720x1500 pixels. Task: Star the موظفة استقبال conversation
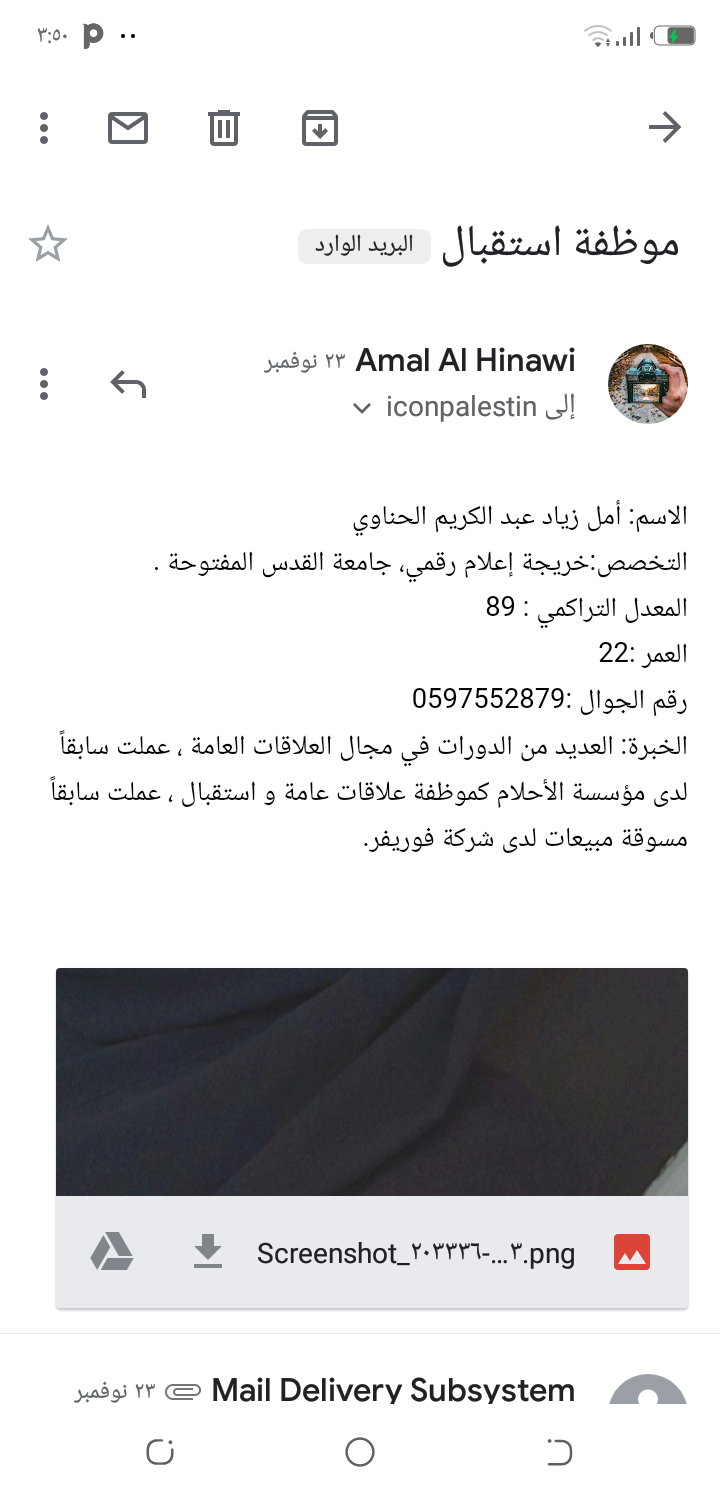(x=48, y=245)
